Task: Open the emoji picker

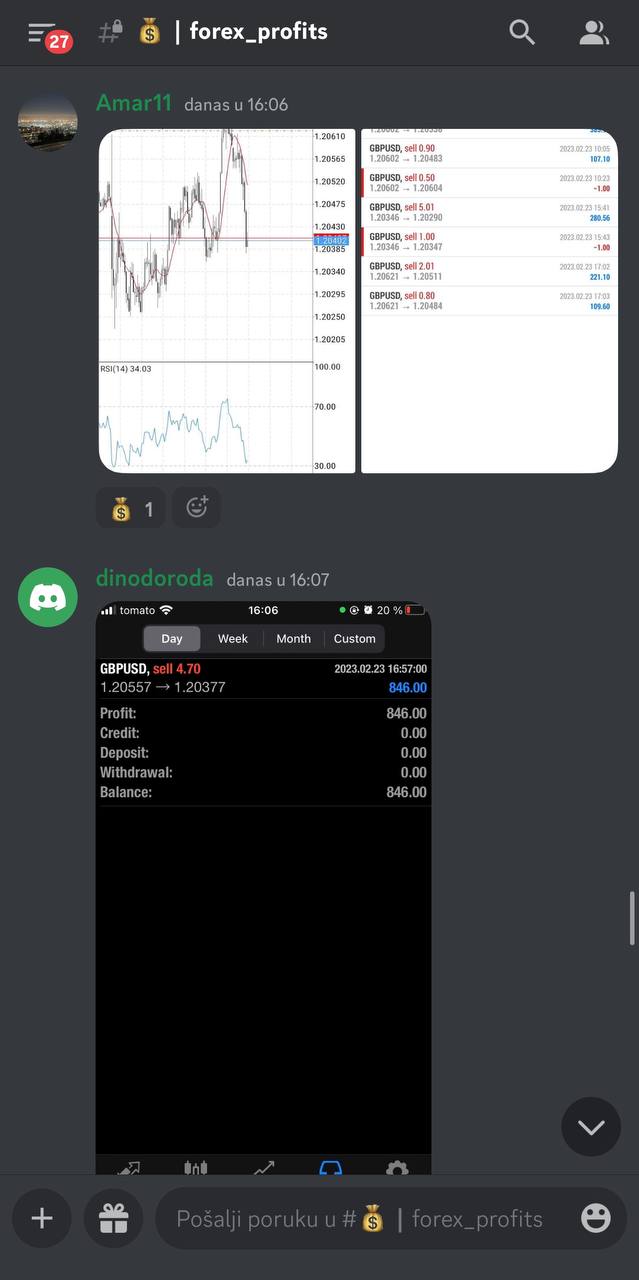Action: 596,1218
